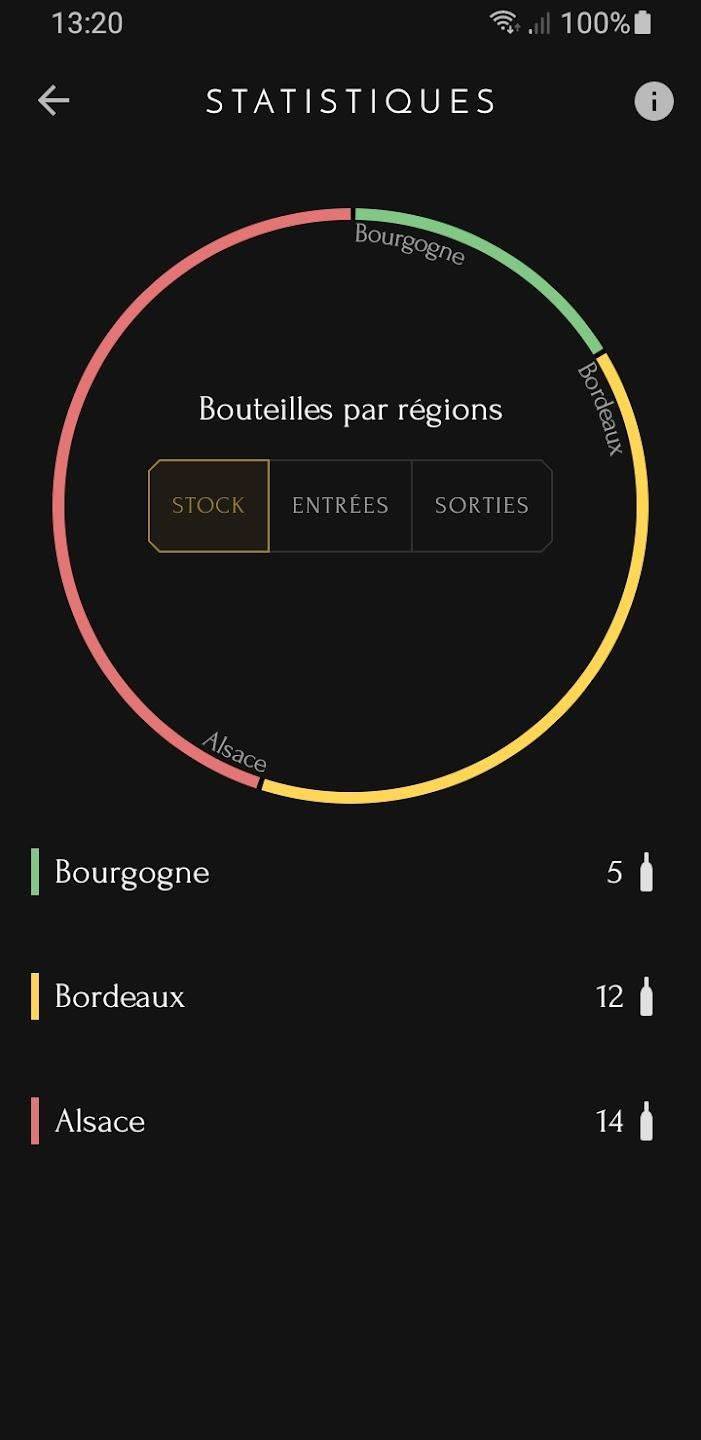701x1440 pixels.
Task: Select the STOCK segment
Action: [x=208, y=506]
